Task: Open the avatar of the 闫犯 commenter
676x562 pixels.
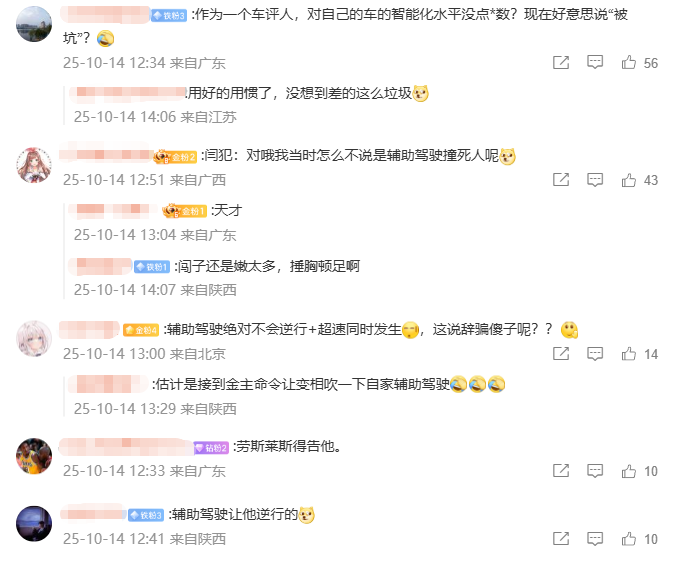Action: point(34,166)
